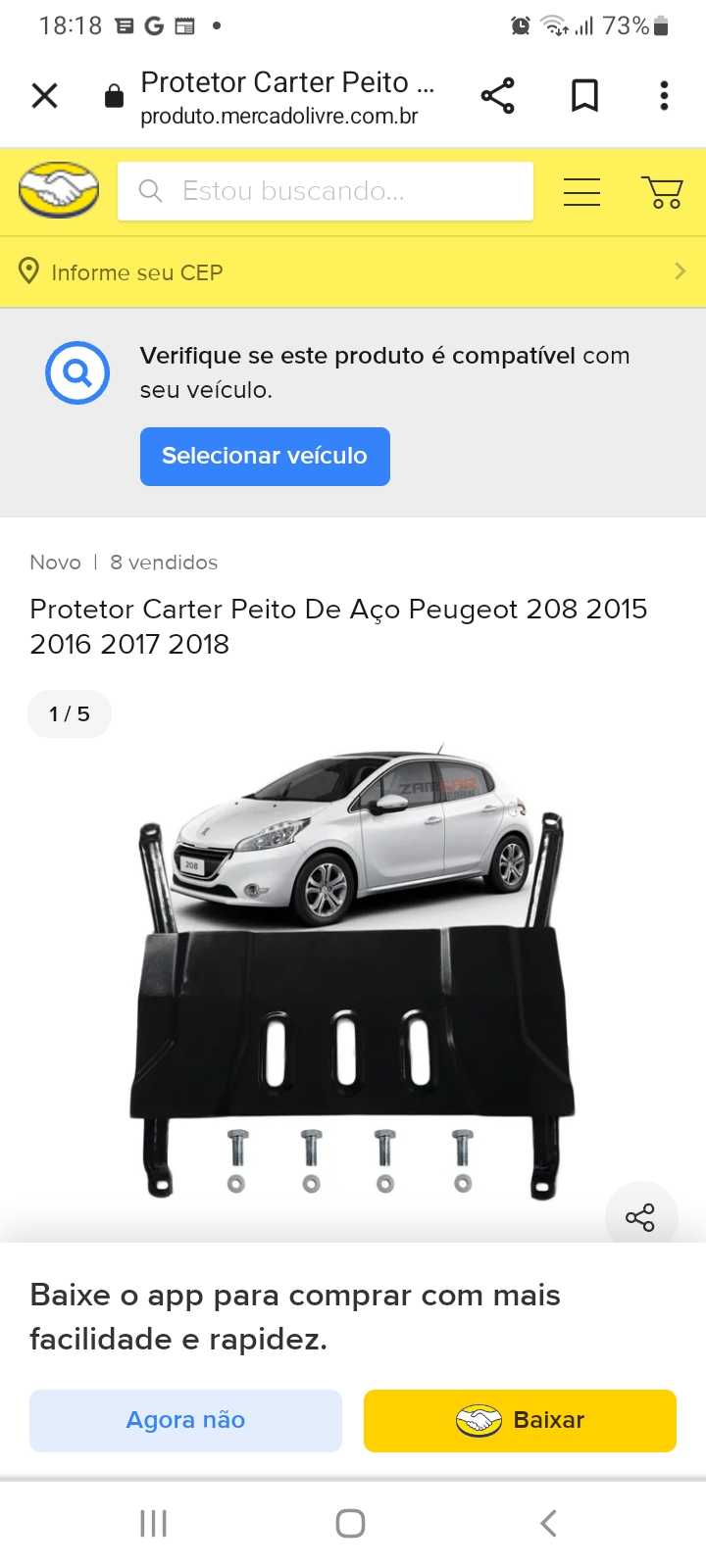Go back using system navigation bar

(x=548, y=1523)
